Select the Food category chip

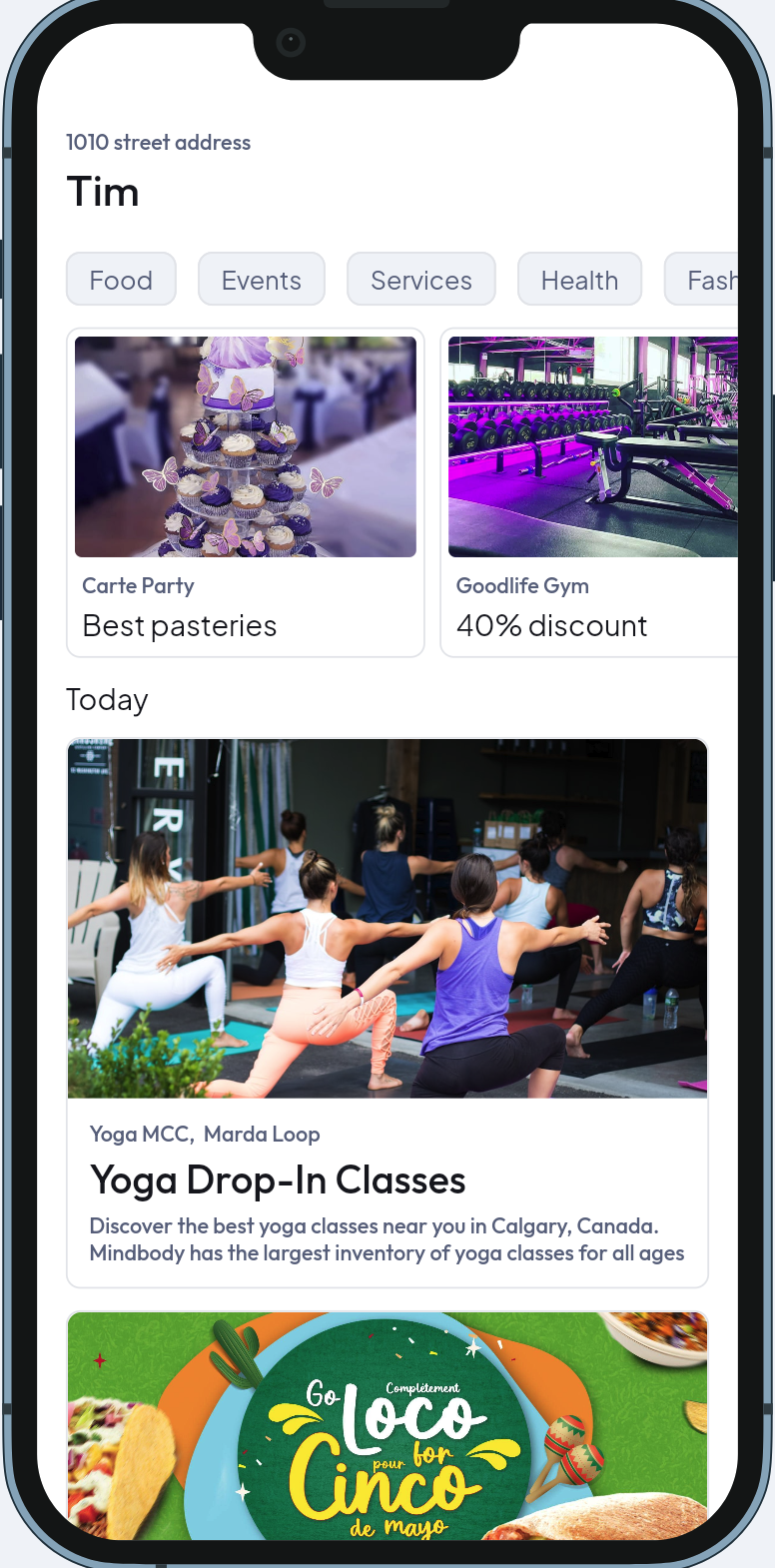click(121, 280)
